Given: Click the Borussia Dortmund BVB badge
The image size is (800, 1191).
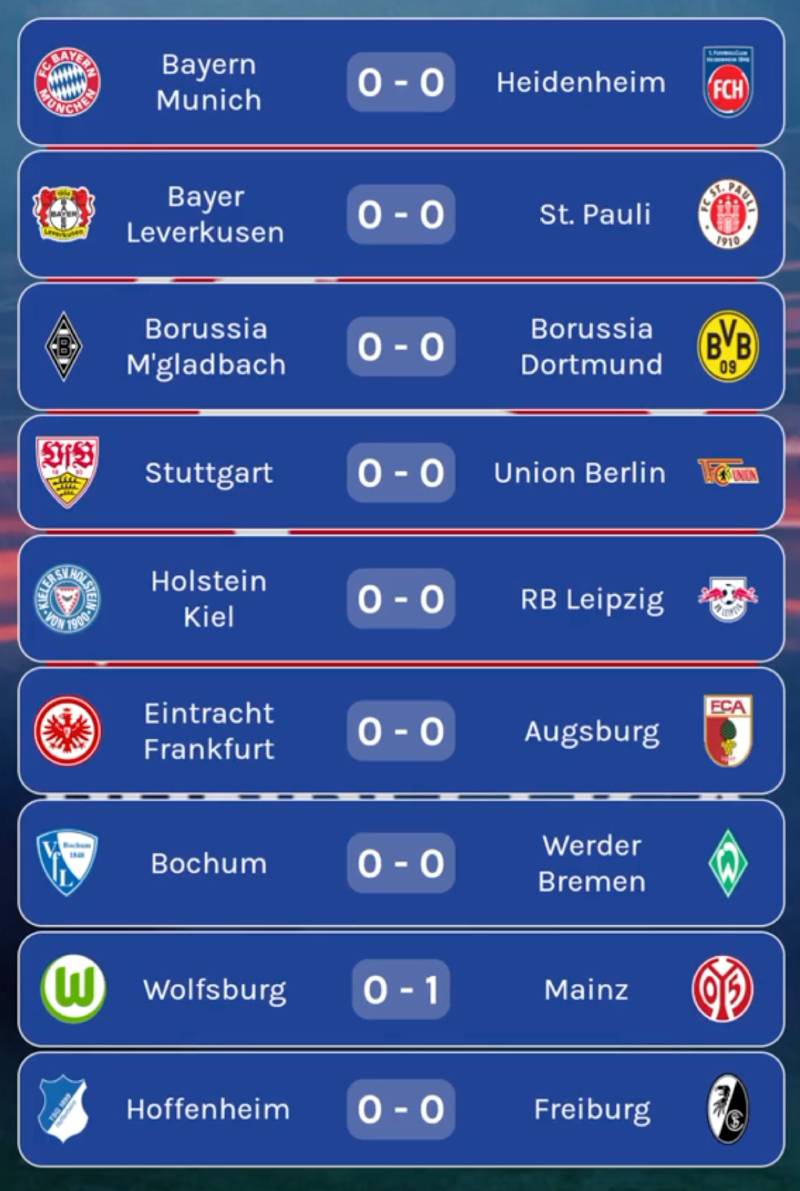Looking at the screenshot, I should (x=729, y=346).
